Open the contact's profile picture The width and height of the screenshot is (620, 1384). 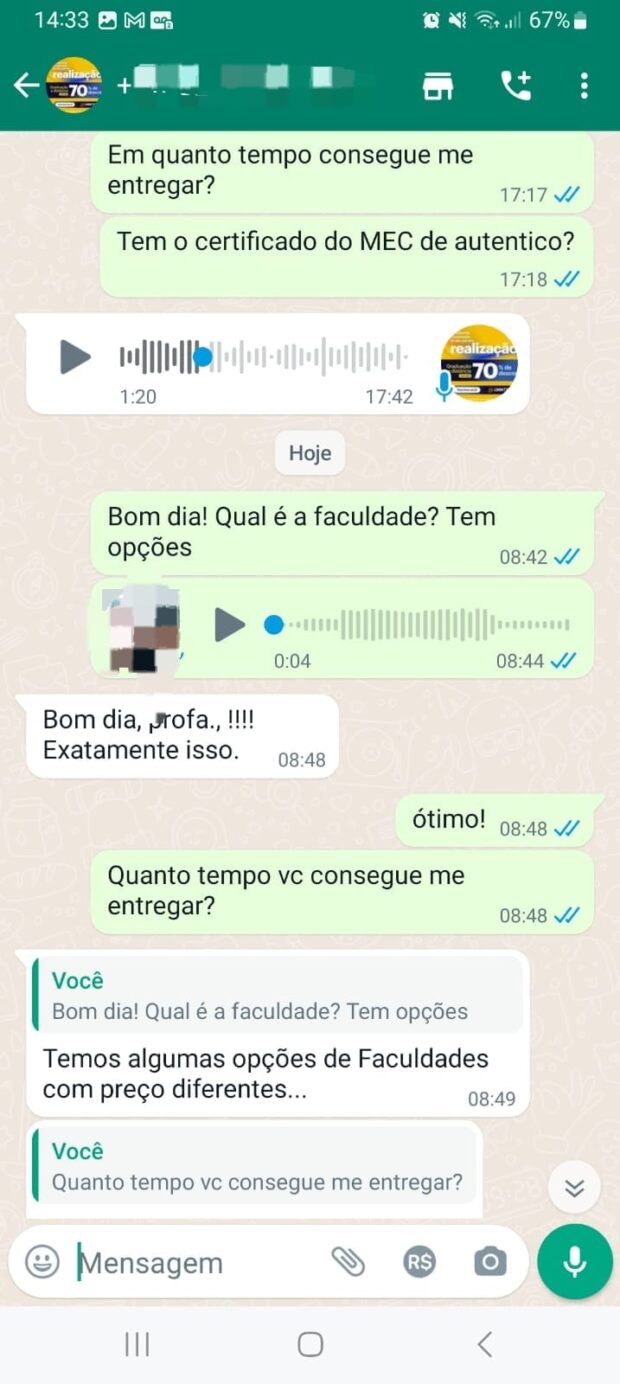(74, 86)
